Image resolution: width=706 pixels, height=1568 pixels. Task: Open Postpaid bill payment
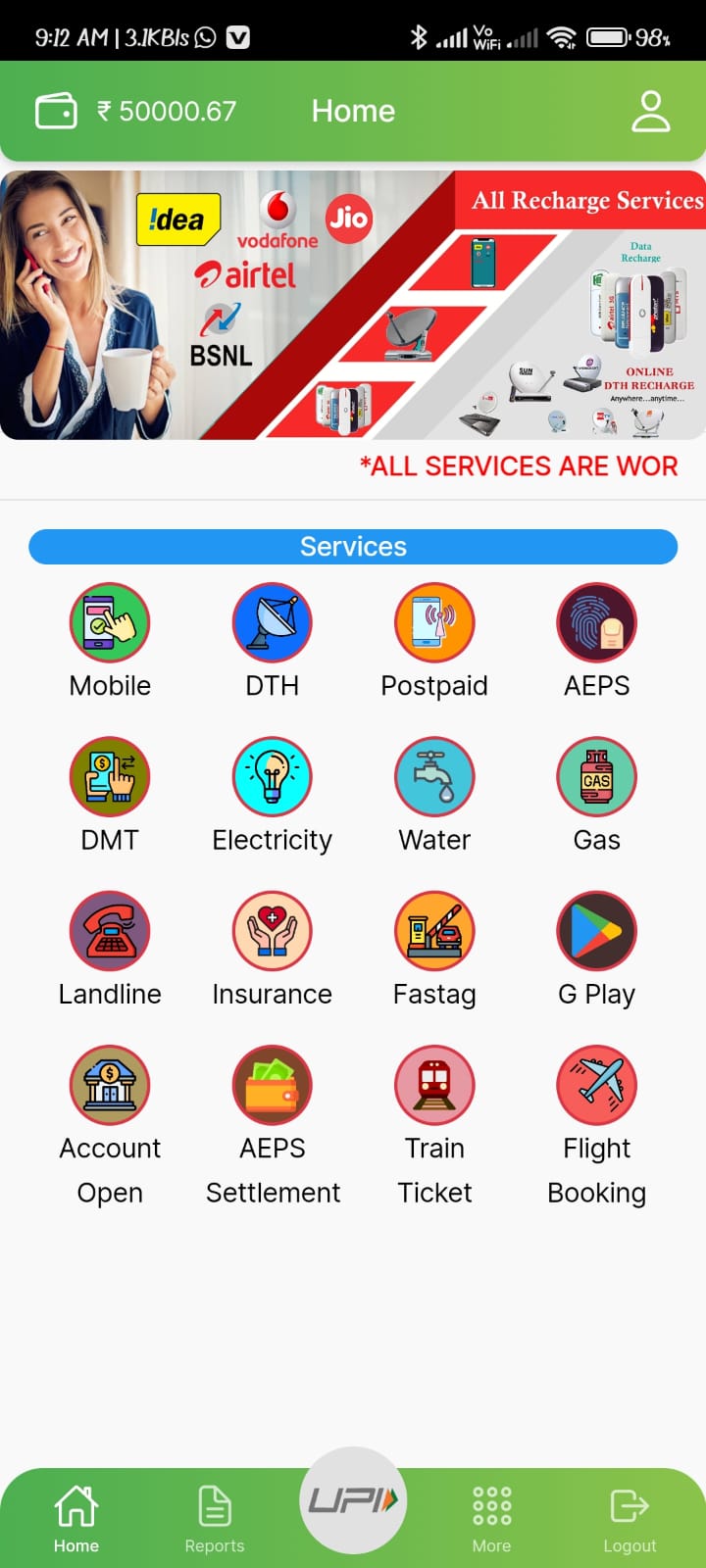pyautogui.click(x=434, y=623)
